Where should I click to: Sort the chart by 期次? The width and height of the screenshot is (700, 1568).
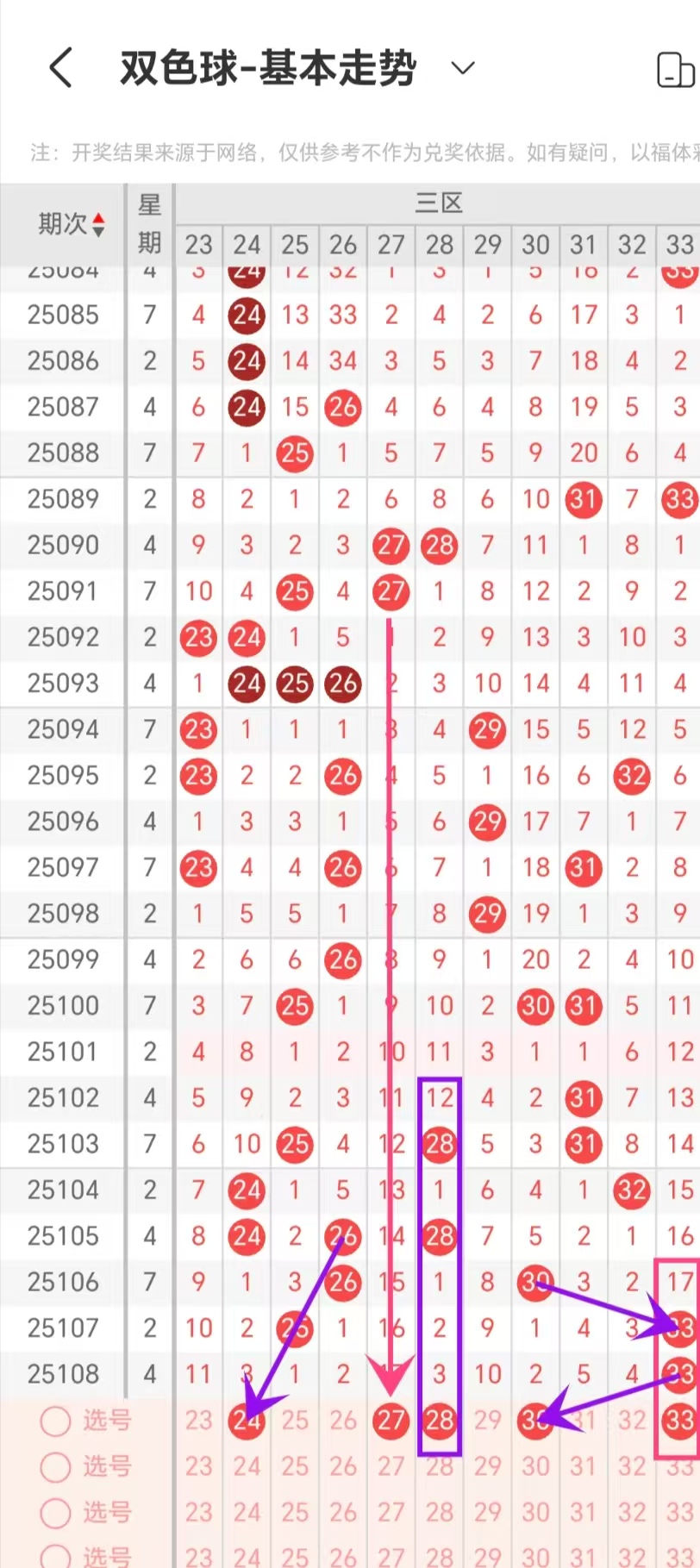(x=72, y=224)
